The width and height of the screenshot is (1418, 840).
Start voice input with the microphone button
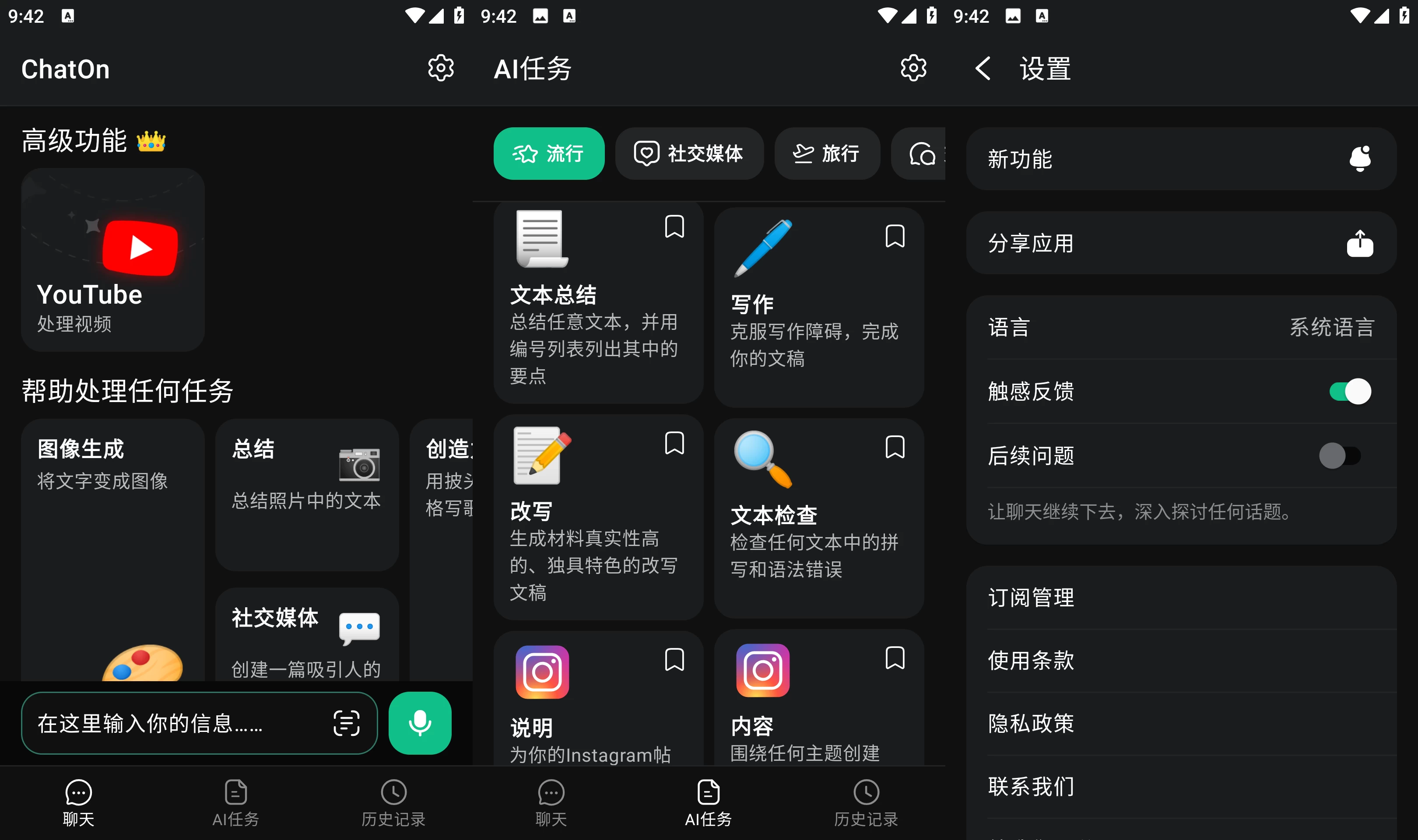[x=419, y=723]
